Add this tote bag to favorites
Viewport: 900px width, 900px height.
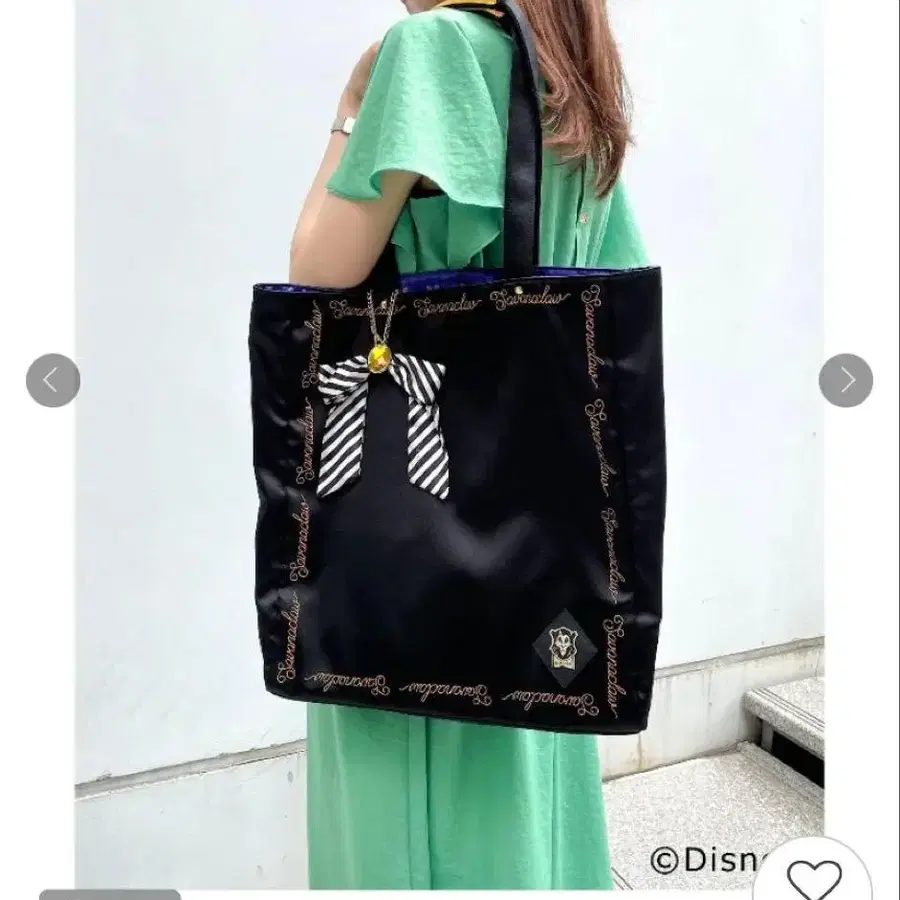click(814, 876)
